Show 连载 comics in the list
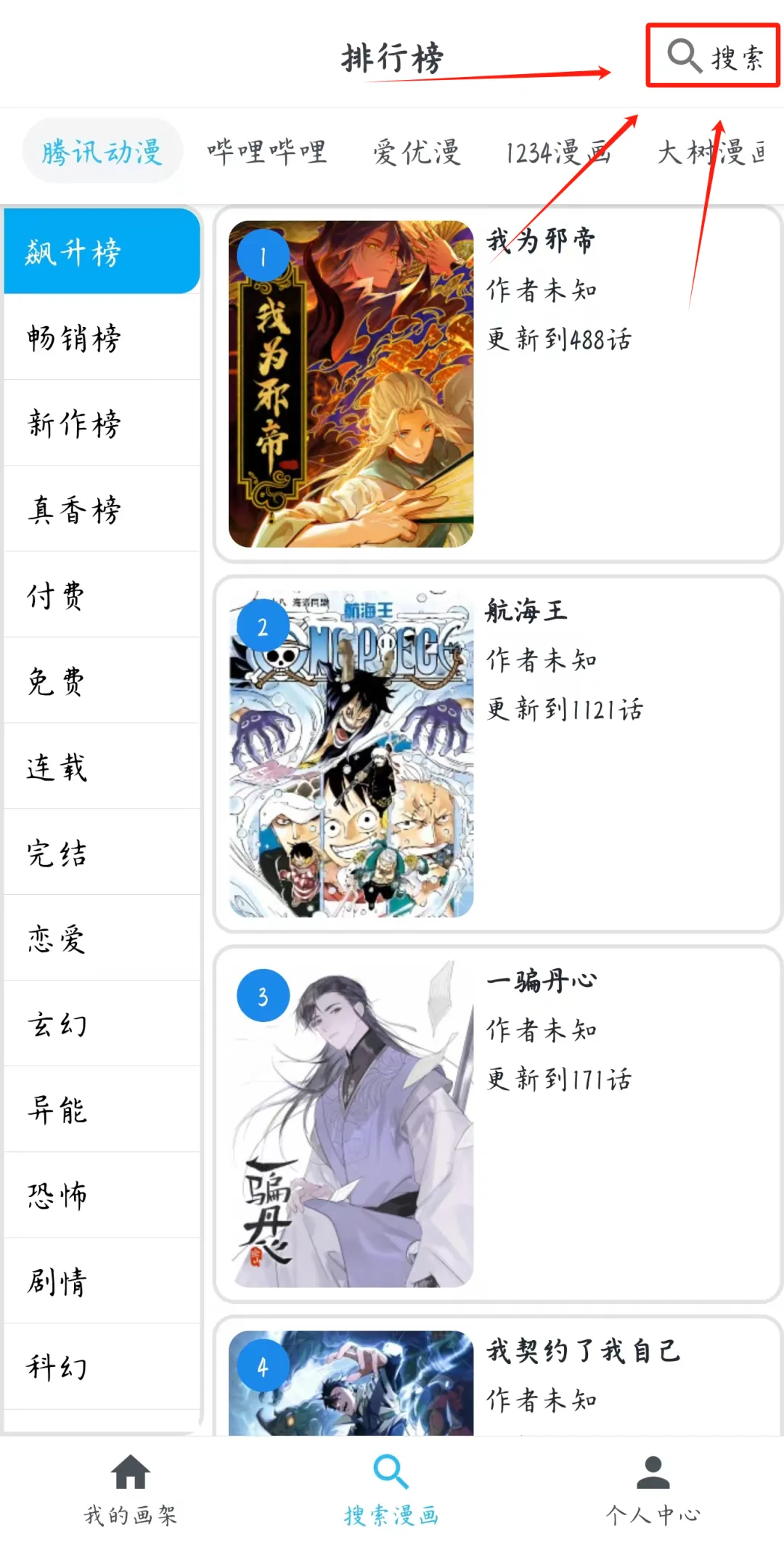Screen dimensions: 784x1542 [x=102, y=766]
